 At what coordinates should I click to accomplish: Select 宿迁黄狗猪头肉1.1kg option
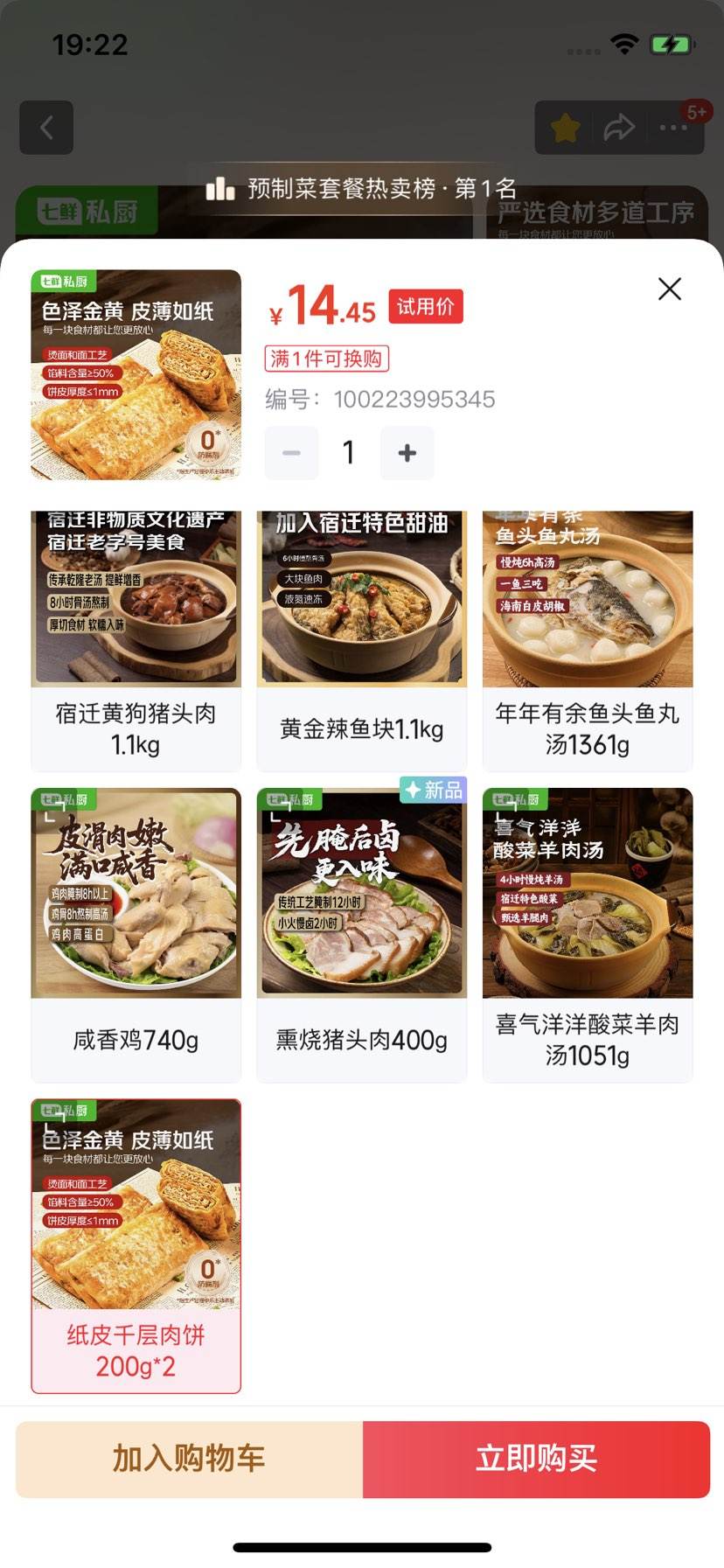(136, 640)
